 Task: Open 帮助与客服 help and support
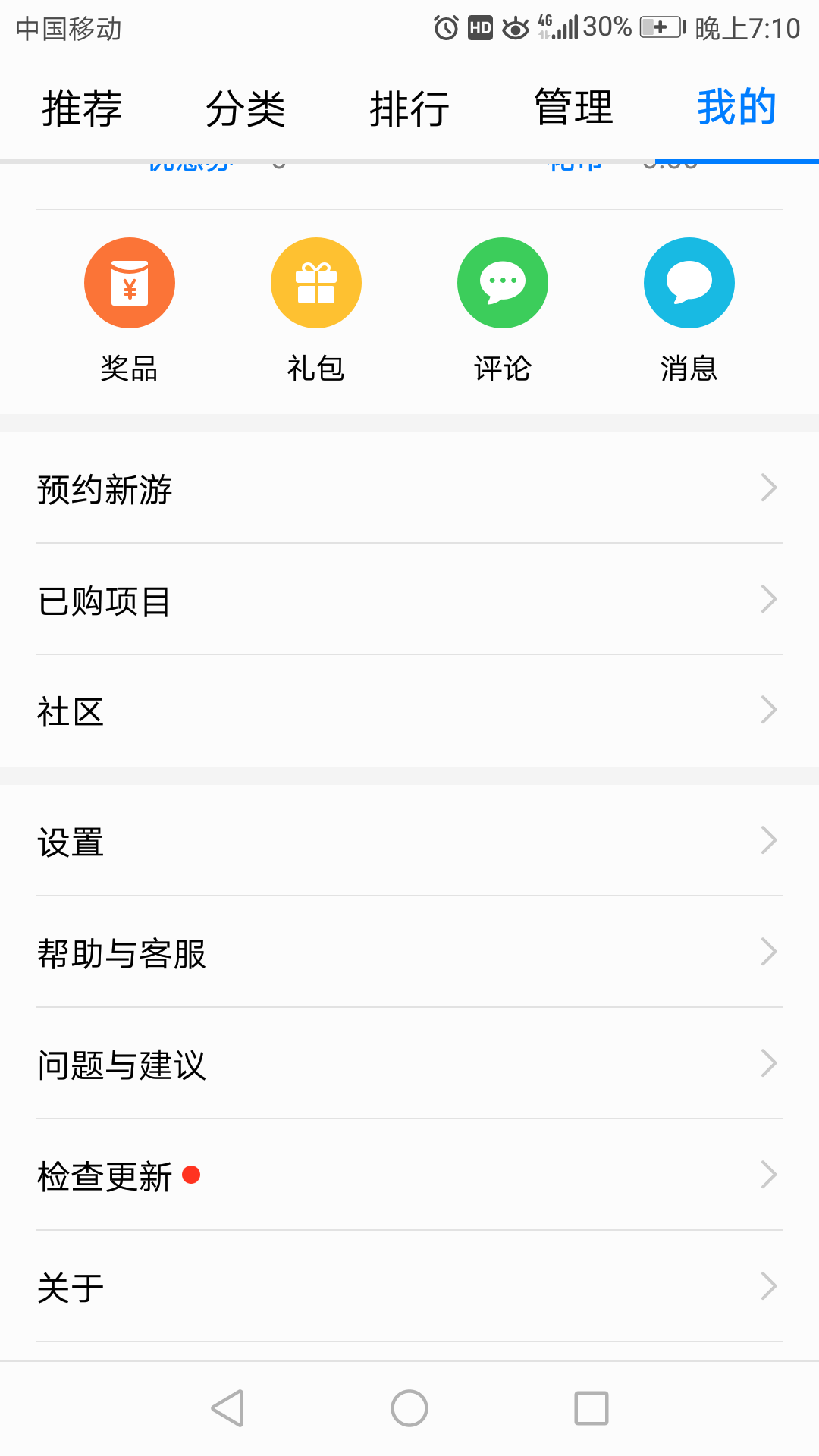pyautogui.click(x=409, y=952)
